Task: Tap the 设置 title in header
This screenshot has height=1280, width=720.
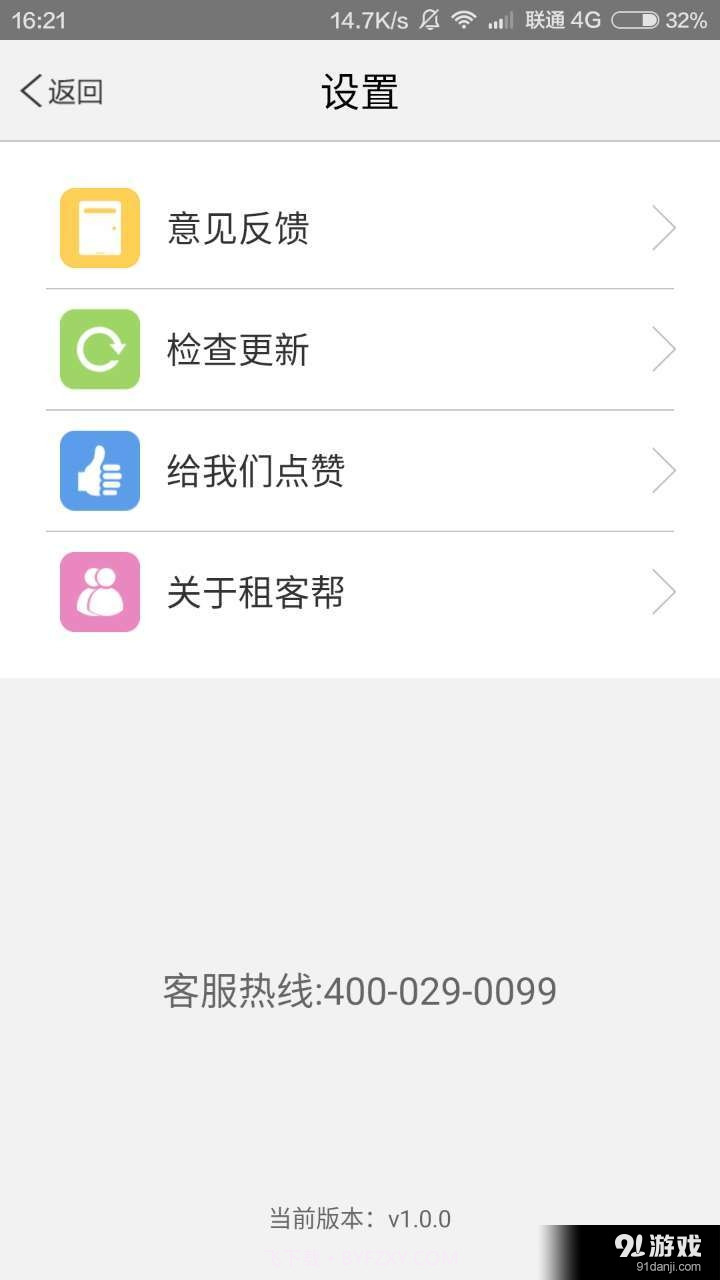Action: point(360,91)
